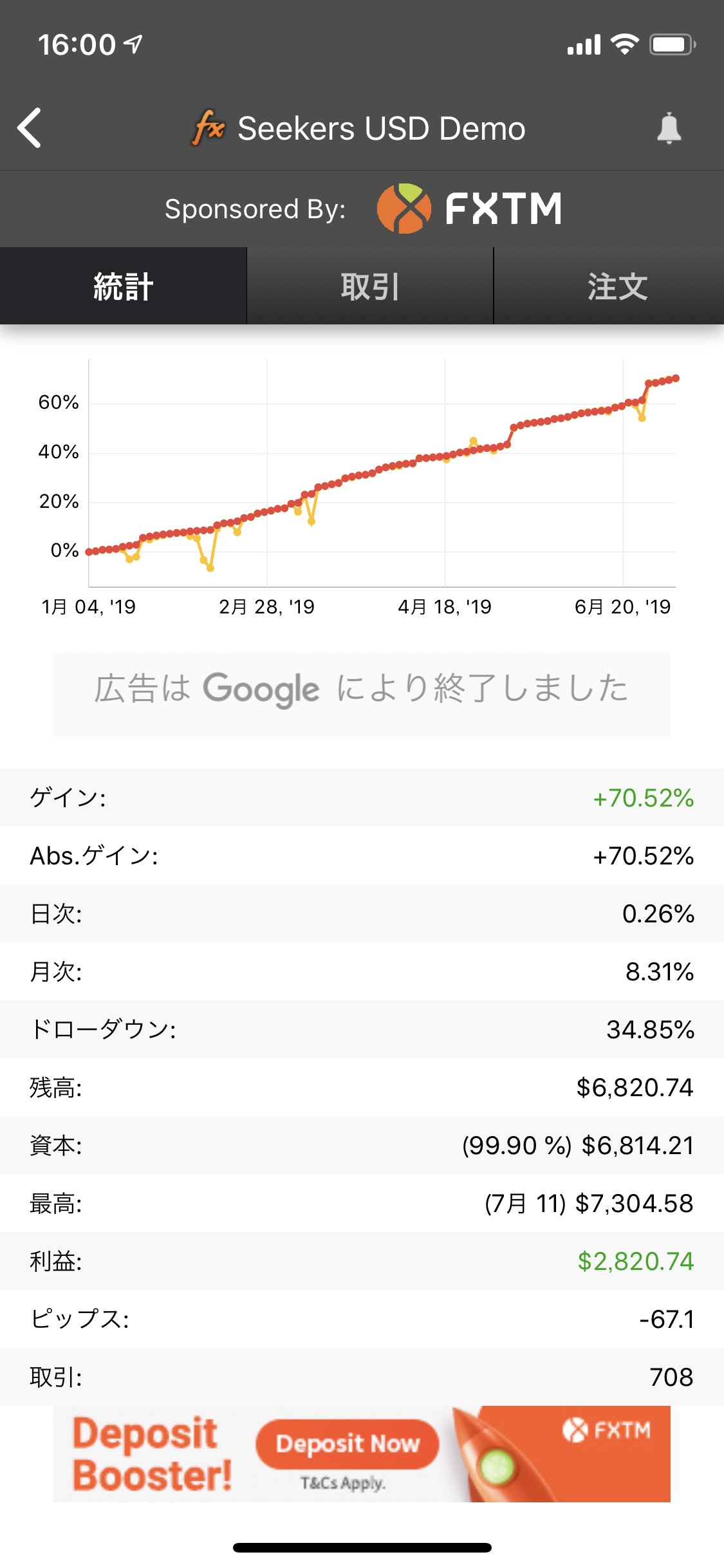Open the notifications bell
Screen dimensions: 724x1568
click(669, 128)
